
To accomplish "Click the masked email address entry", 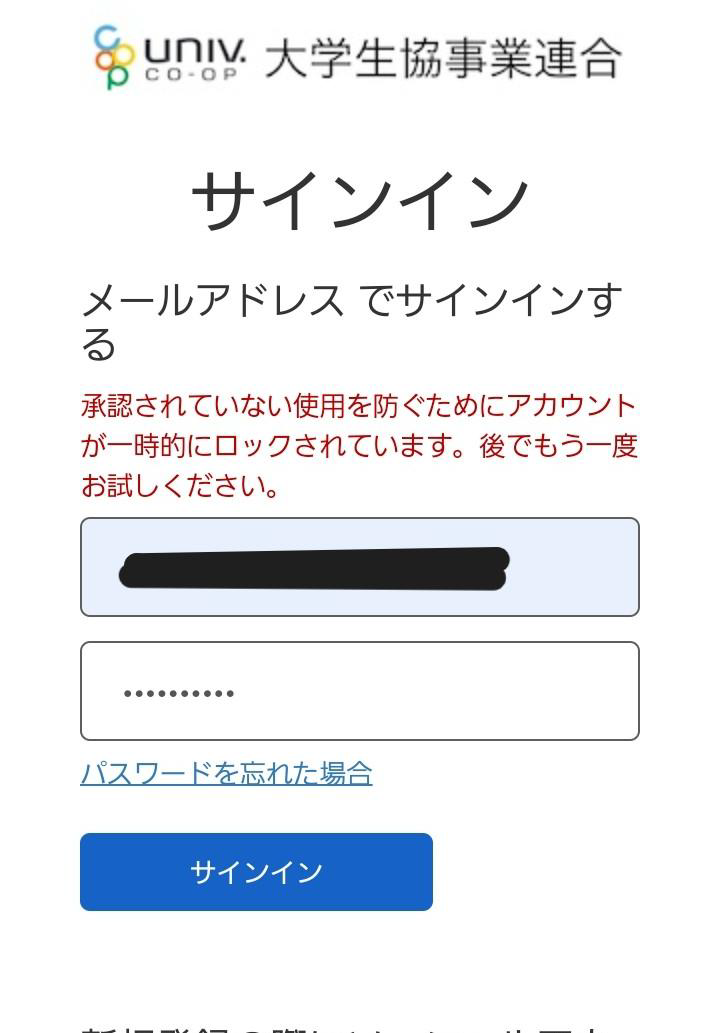I will tap(315, 565).
